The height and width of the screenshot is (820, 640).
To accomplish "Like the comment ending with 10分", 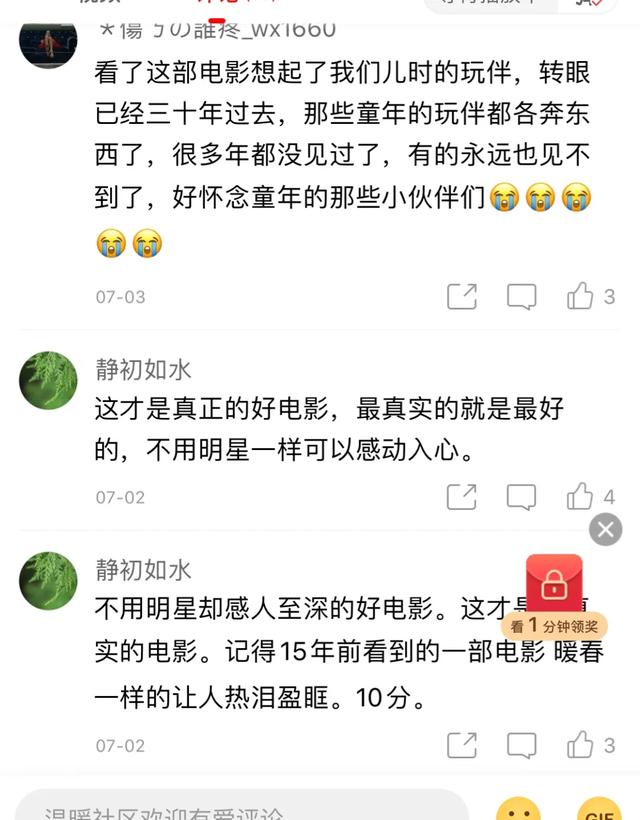I will tap(581, 744).
